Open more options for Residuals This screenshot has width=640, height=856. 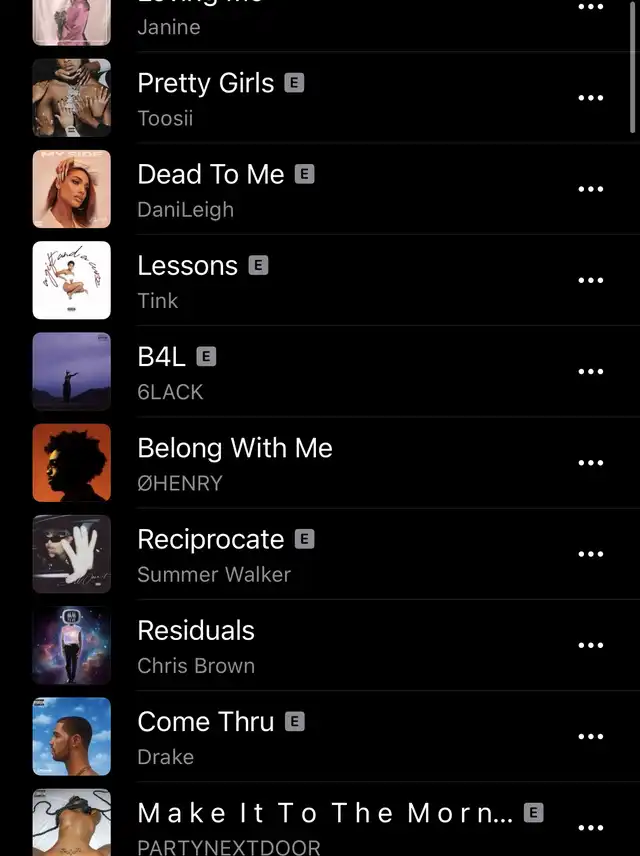[x=591, y=645]
